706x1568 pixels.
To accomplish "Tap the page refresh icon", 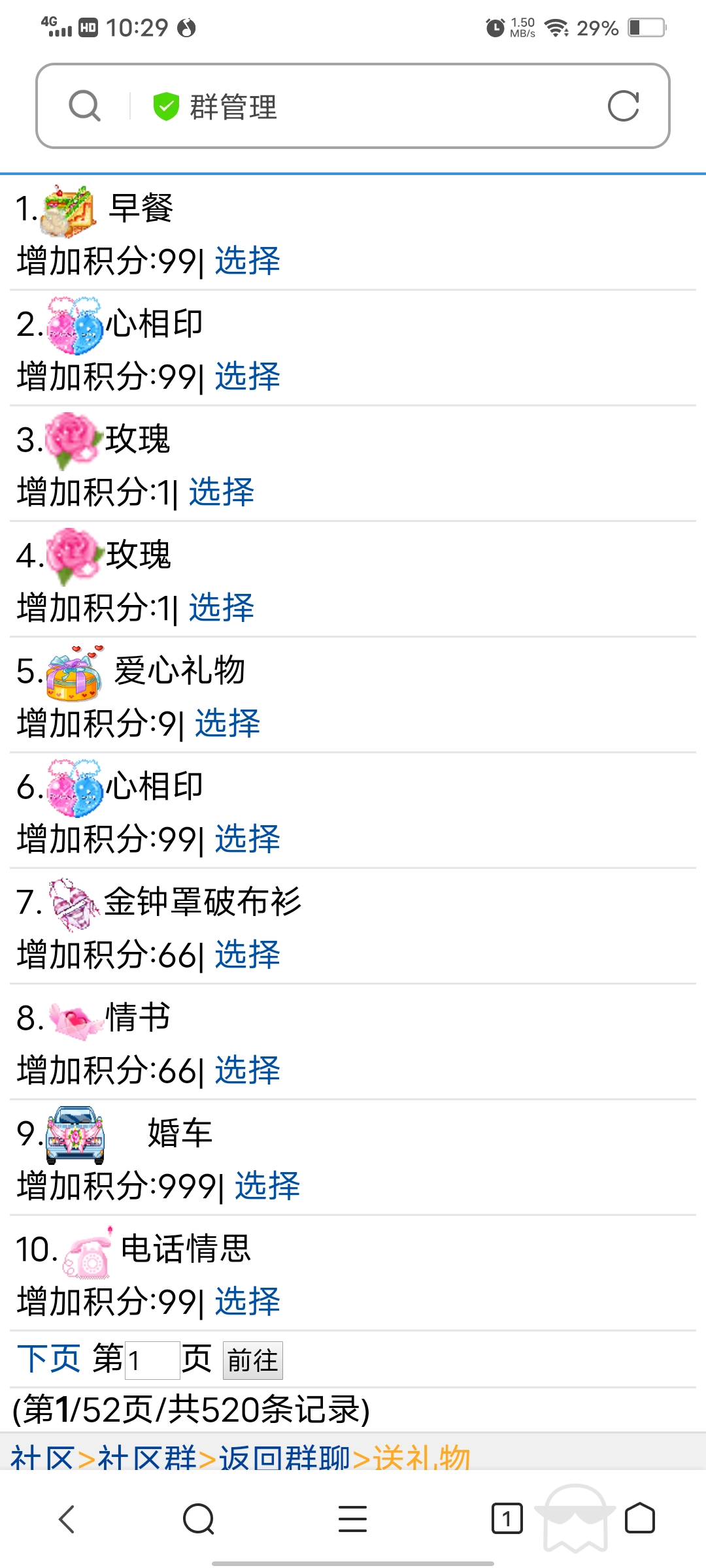I will point(624,106).
